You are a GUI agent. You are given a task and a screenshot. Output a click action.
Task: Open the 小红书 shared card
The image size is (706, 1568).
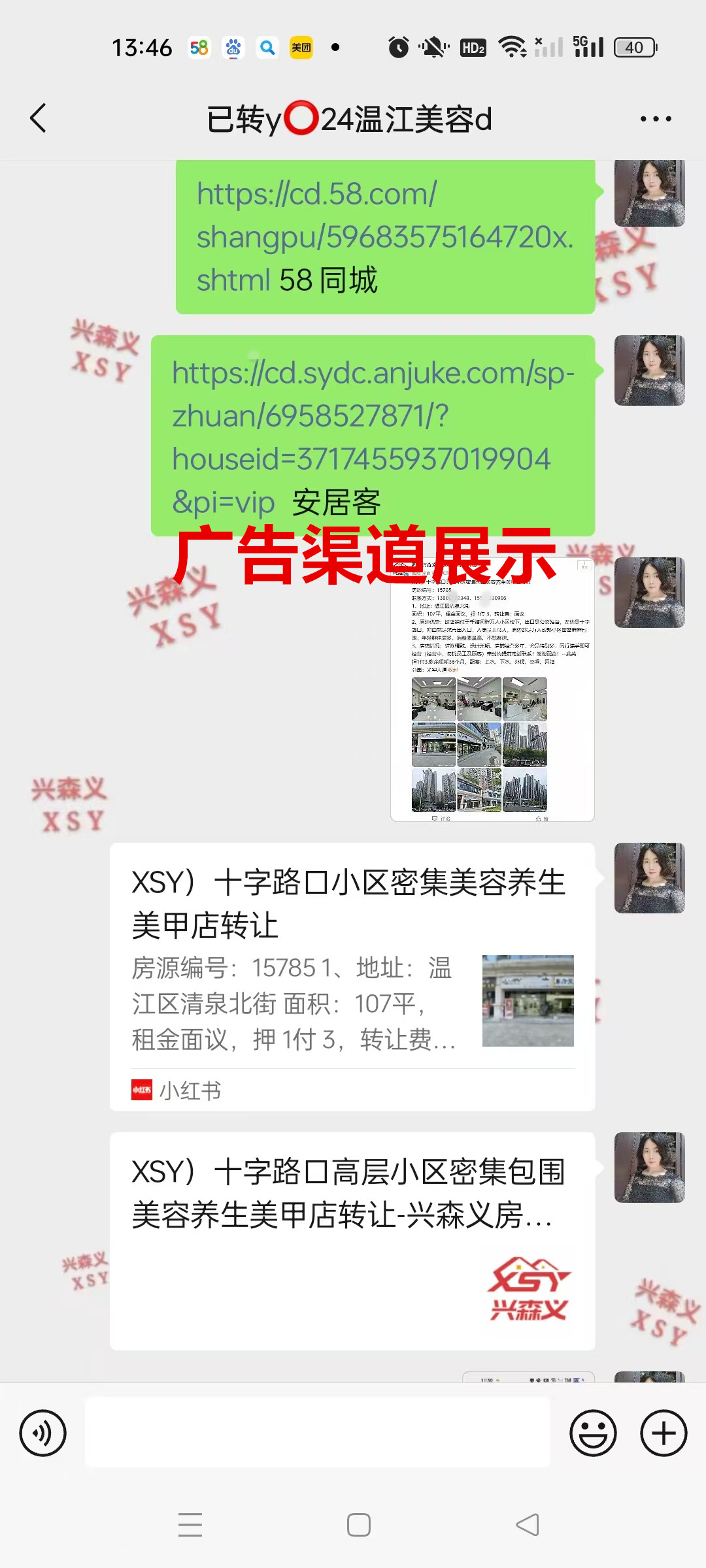coord(352,977)
